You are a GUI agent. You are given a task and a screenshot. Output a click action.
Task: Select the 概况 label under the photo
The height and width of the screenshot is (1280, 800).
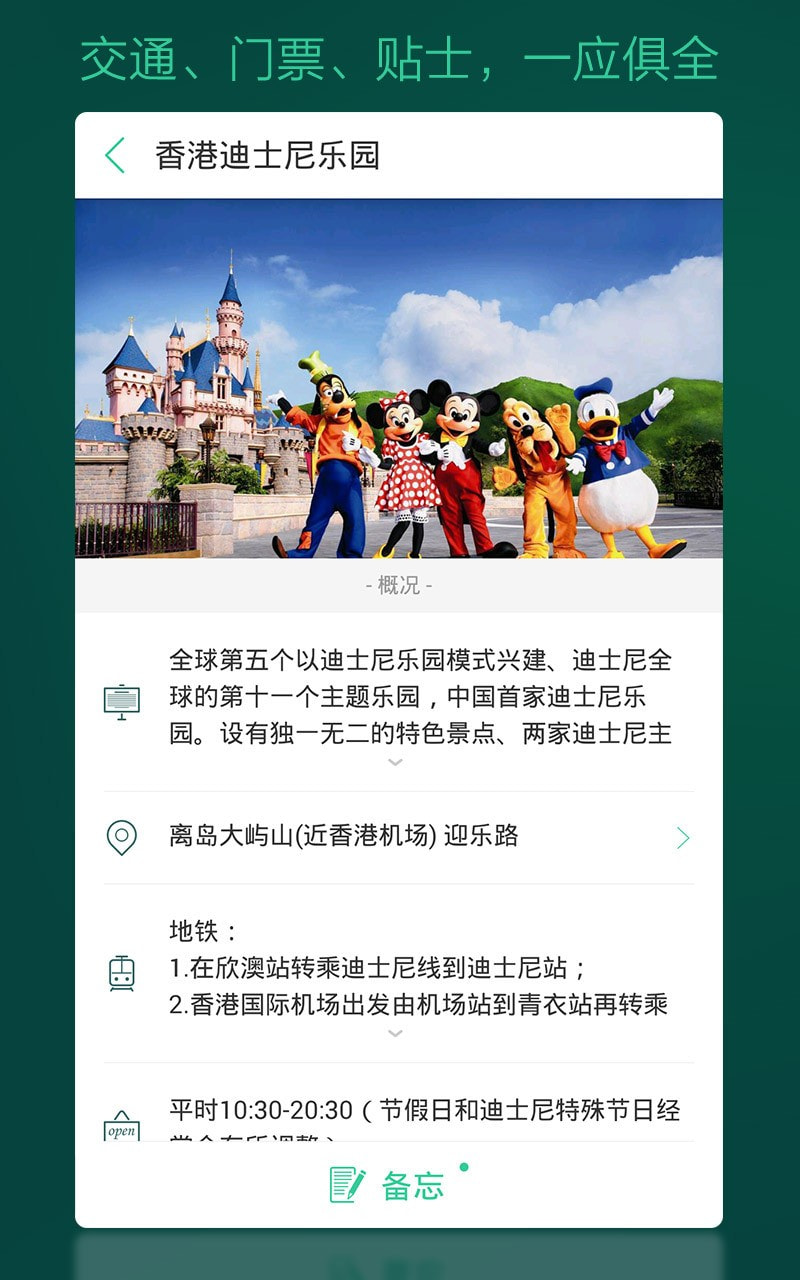[399, 585]
